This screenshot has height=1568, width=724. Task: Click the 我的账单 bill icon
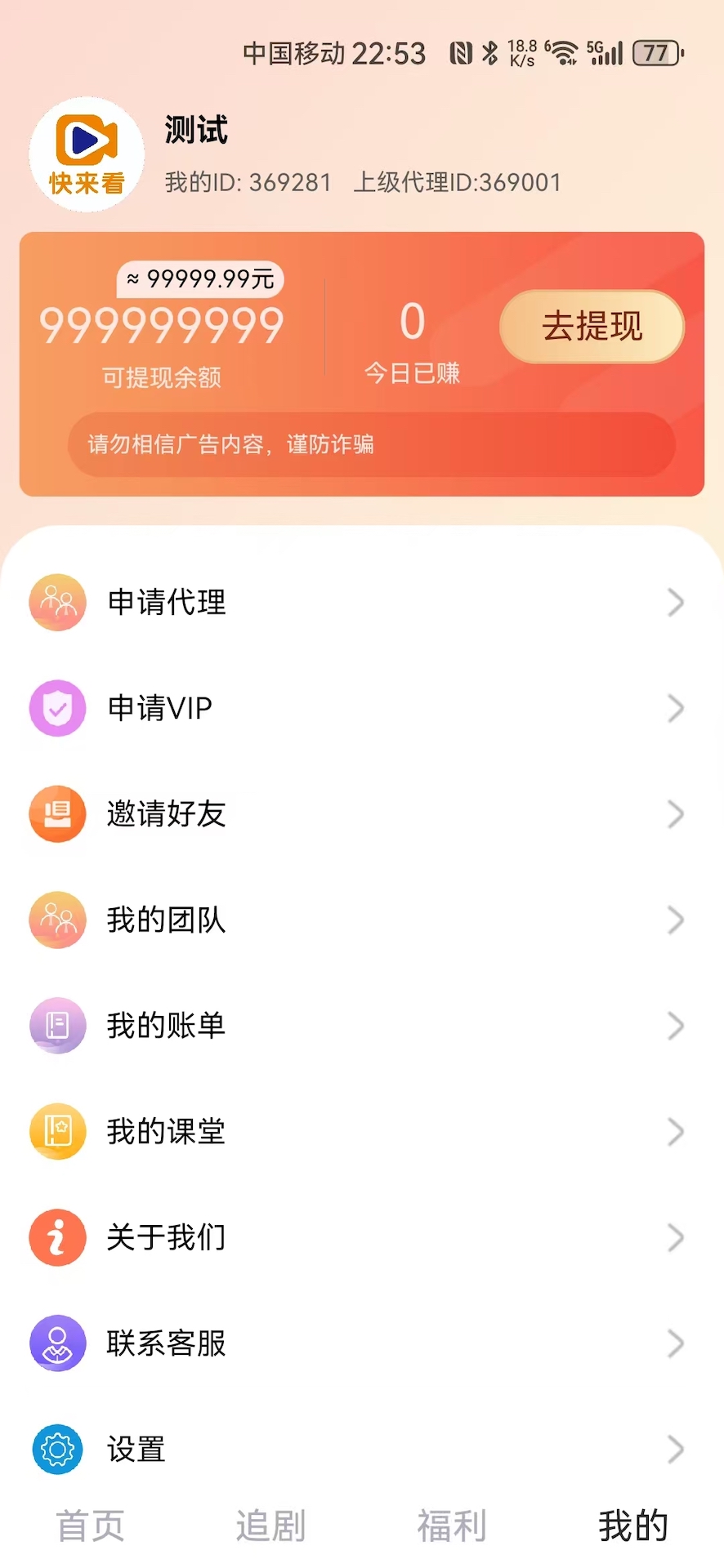57,1026
